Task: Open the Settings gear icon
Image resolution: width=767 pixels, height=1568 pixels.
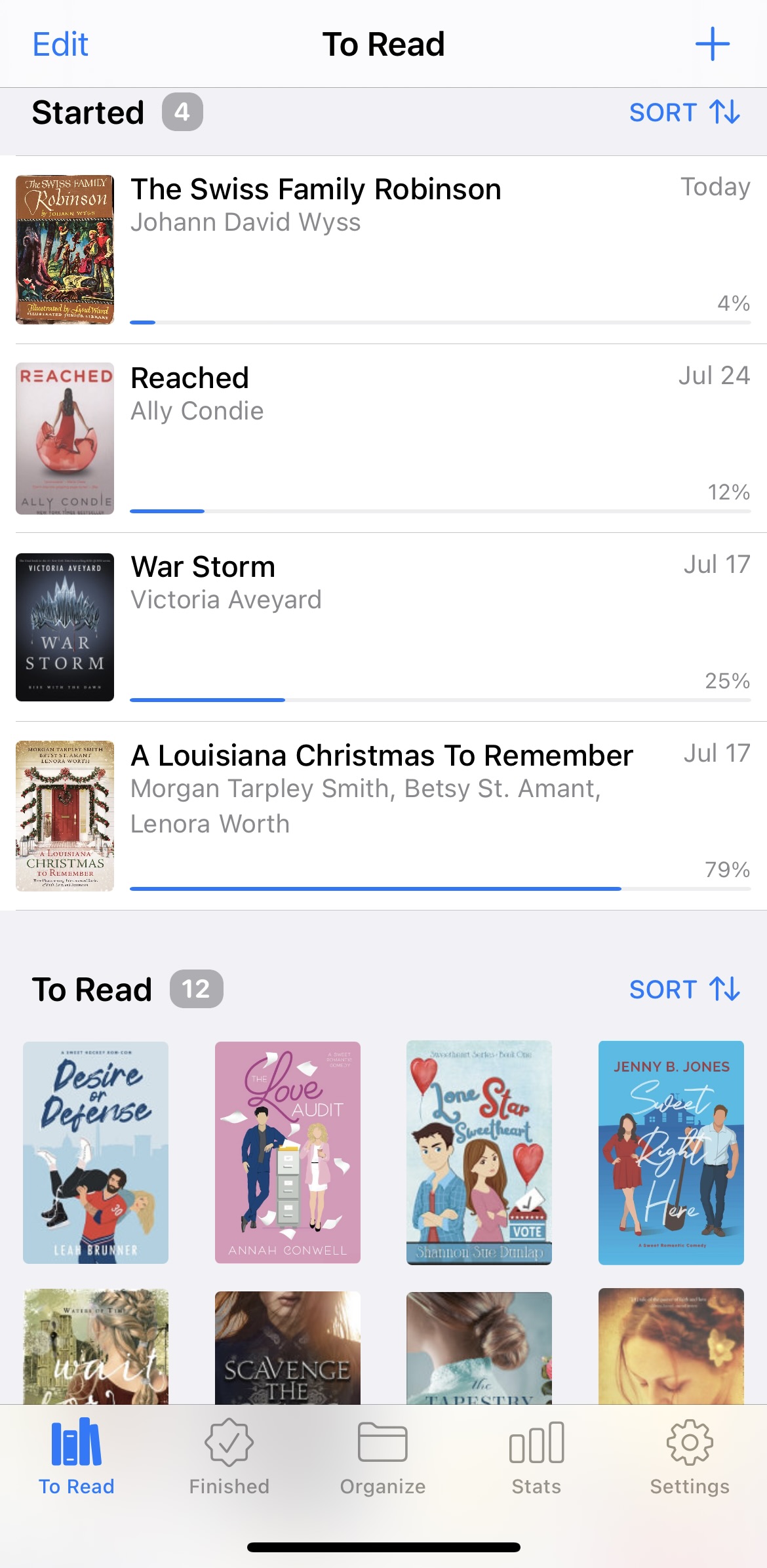Action: pyautogui.click(x=690, y=1443)
